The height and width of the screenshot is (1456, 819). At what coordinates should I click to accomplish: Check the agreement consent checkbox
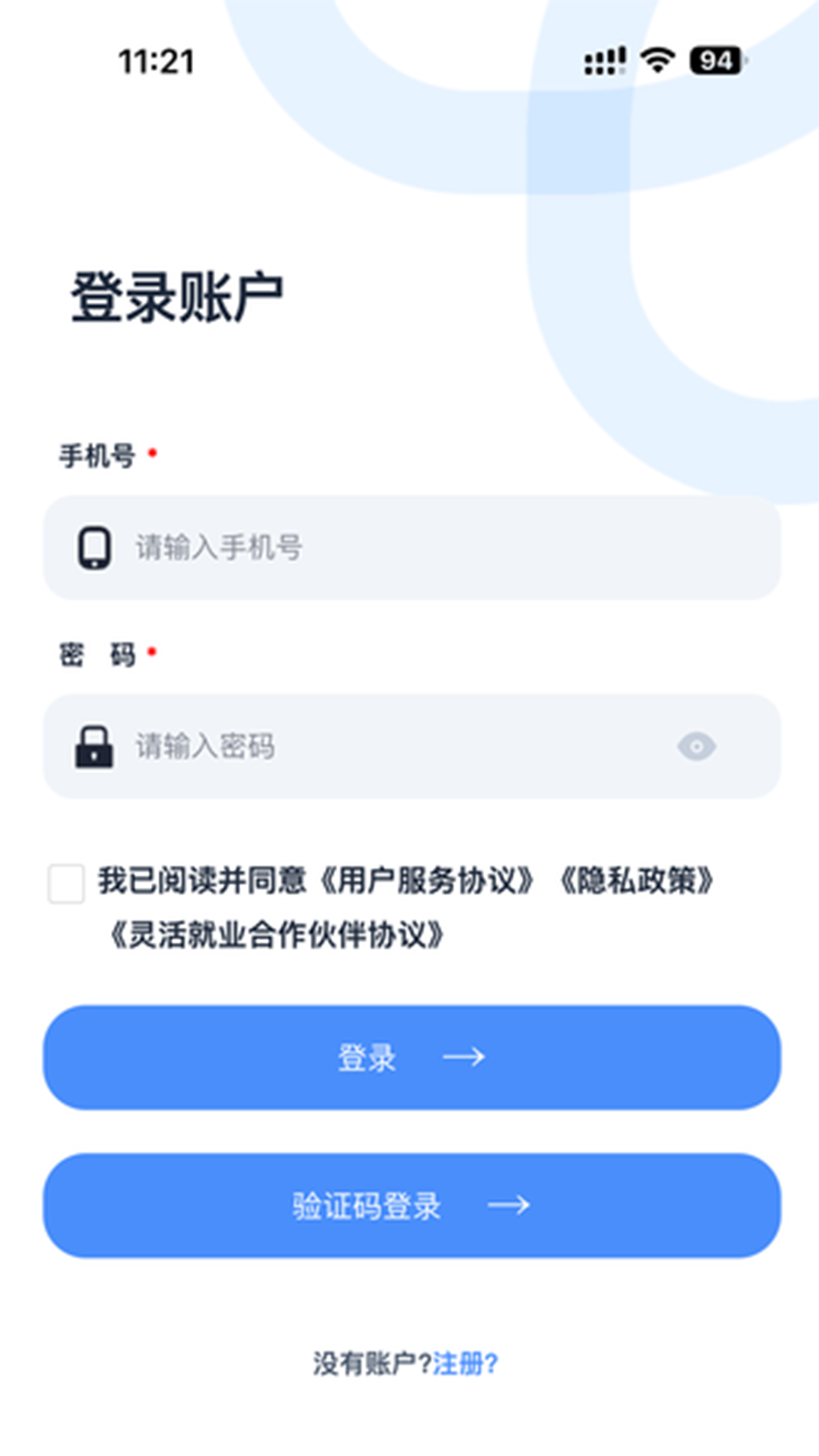67,882
